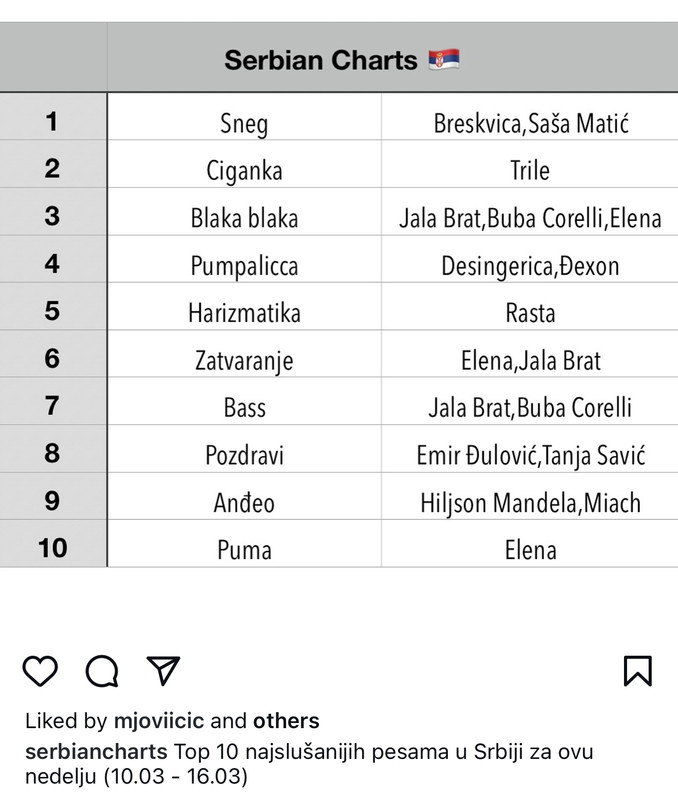Share this post via paper plane icon
Image resolution: width=678 pixels, height=800 pixels.
pos(163,669)
